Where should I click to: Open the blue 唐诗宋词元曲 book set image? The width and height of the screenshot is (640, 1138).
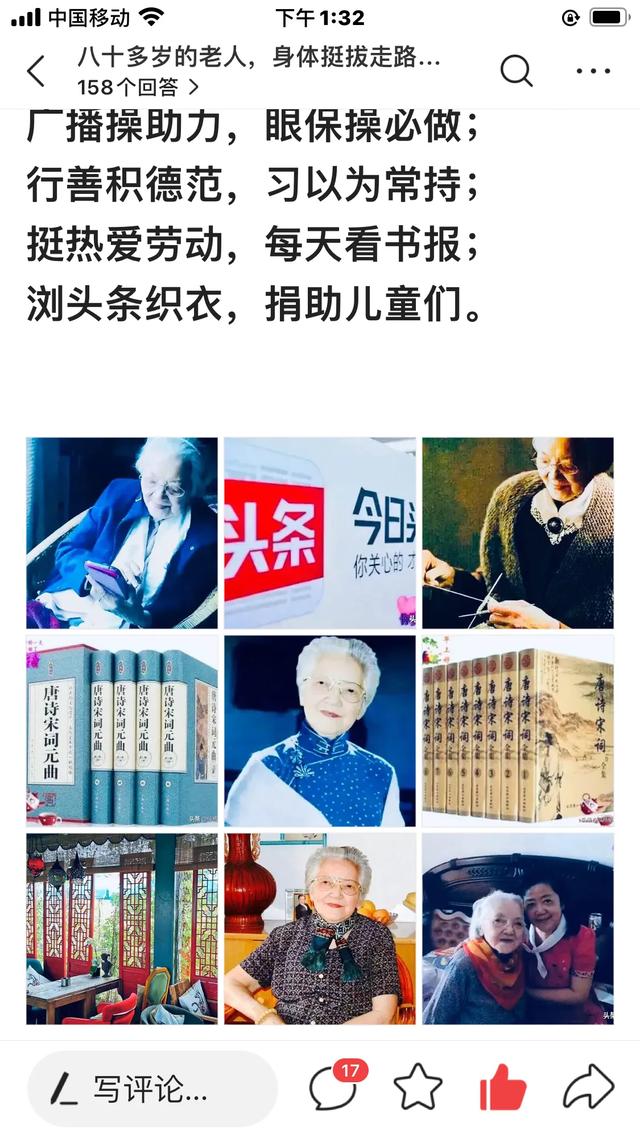click(x=122, y=730)
